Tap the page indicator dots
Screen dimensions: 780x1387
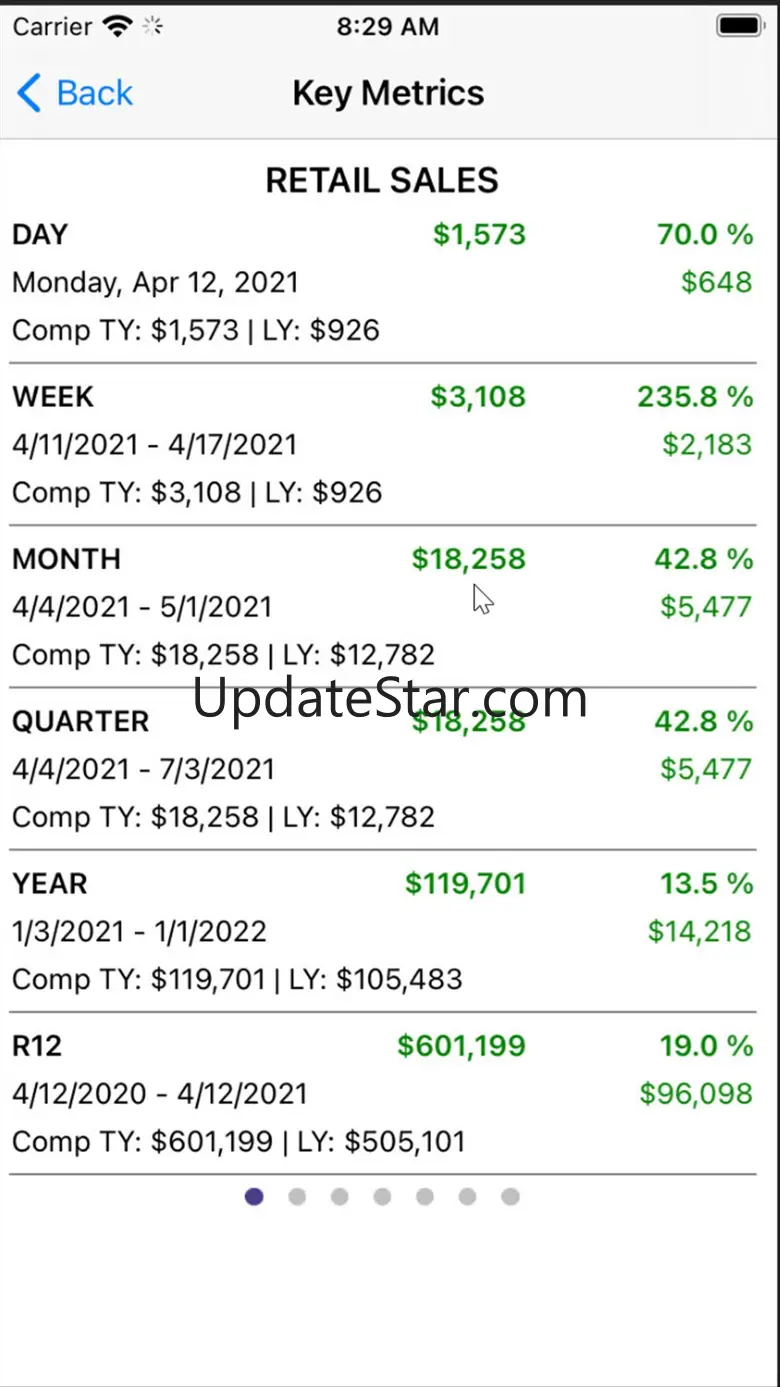coord(382,1196)
